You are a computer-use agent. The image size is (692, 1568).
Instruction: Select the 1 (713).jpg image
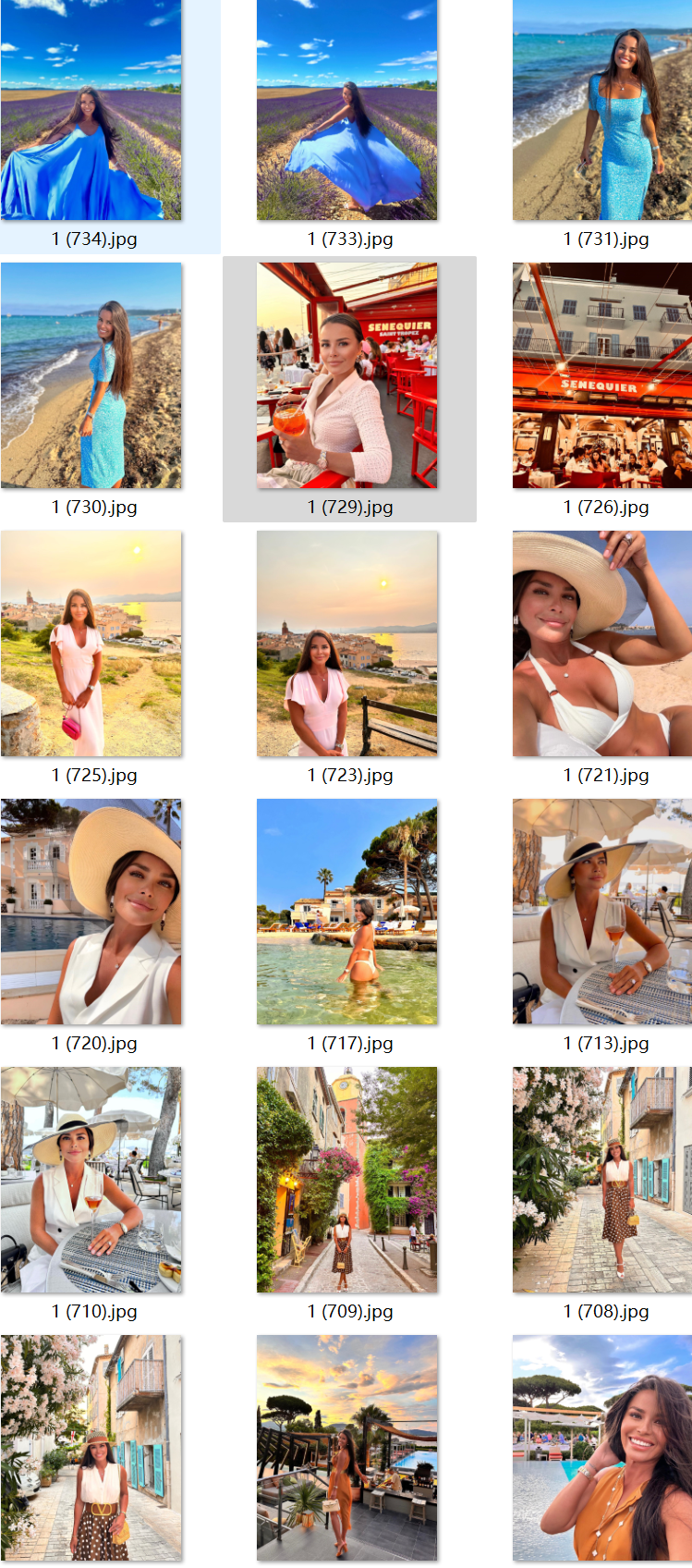click(602, 911)
